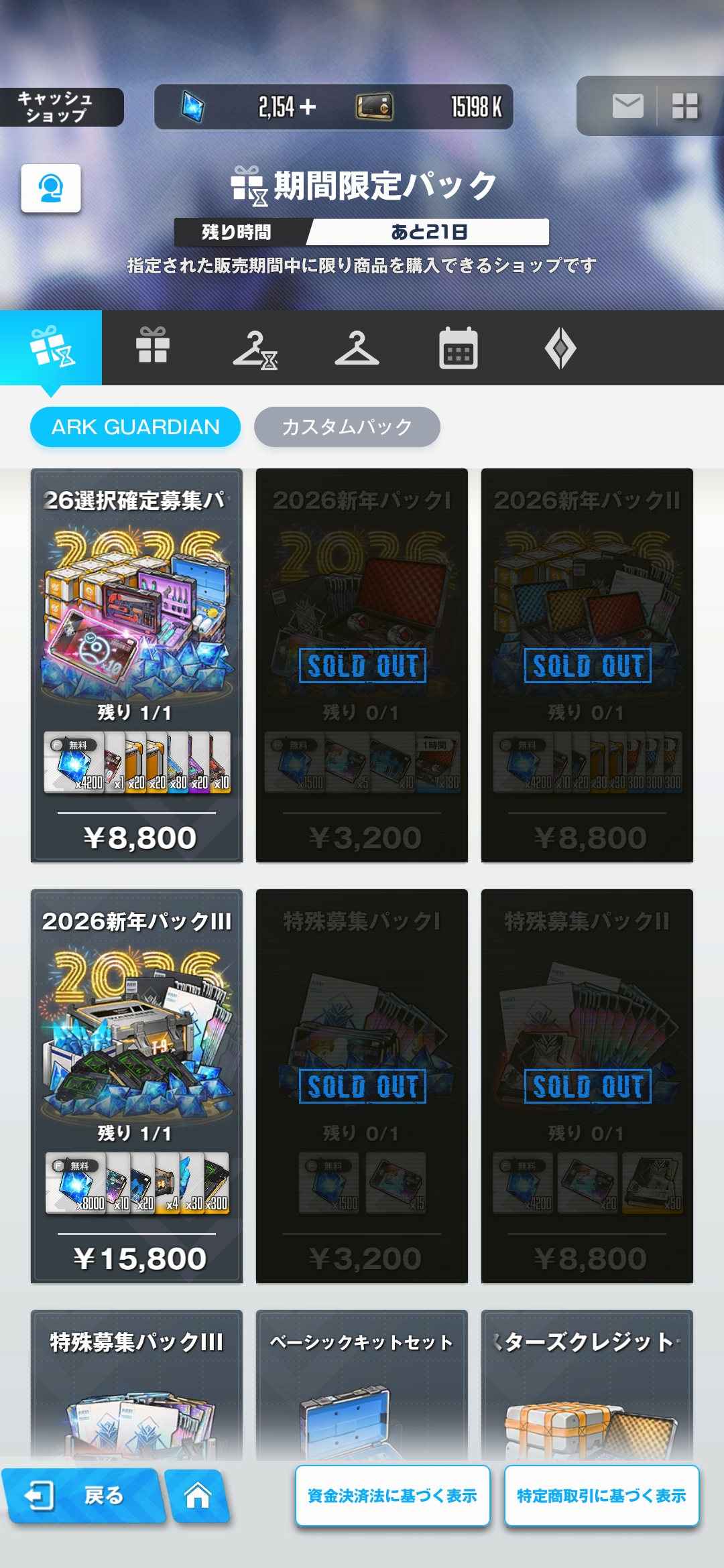The width and height of the screenshot is (724, 1568).
Task: Switch to the gift pack tab
Action: point(153,347)
